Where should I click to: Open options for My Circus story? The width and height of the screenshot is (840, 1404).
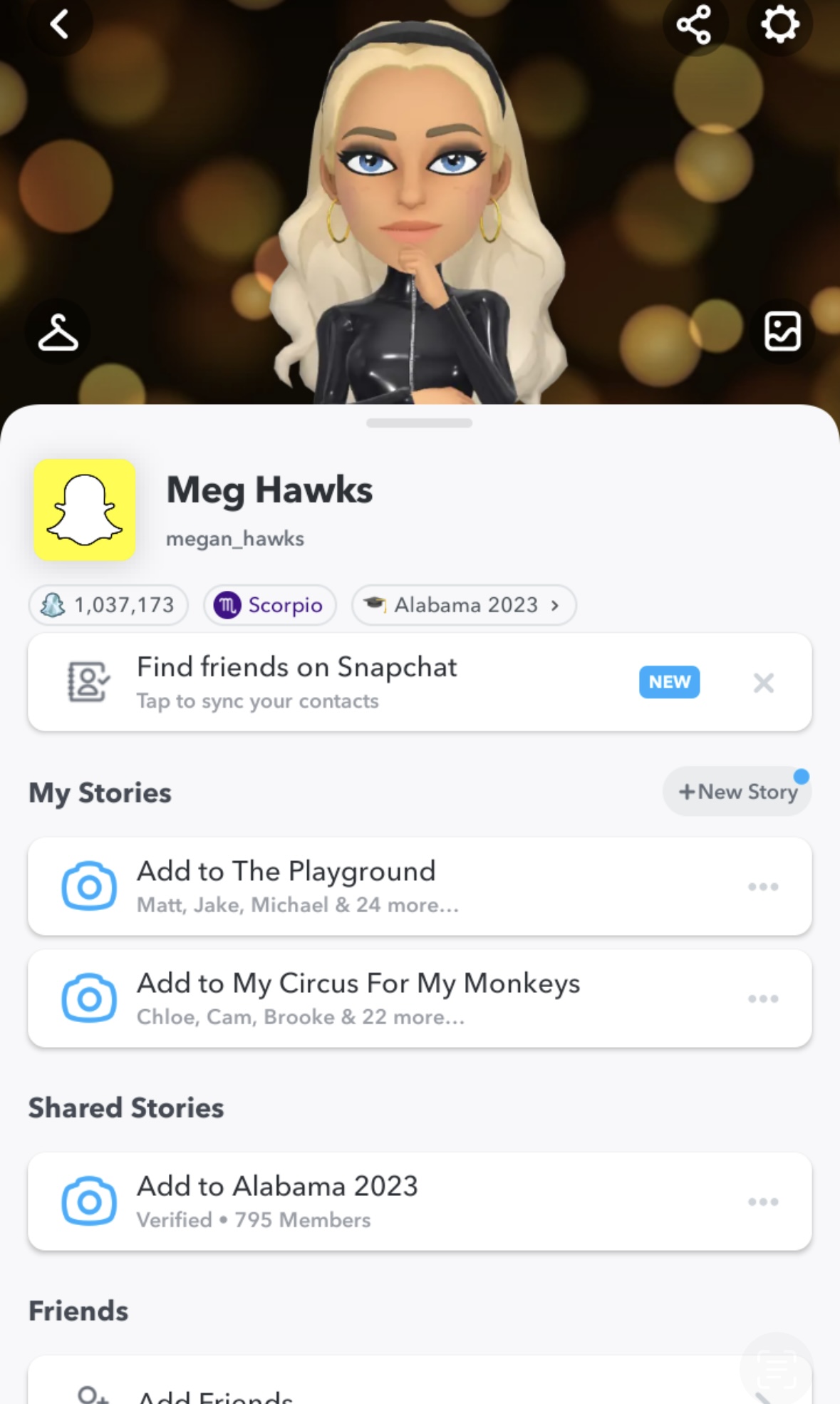point(763,998)
